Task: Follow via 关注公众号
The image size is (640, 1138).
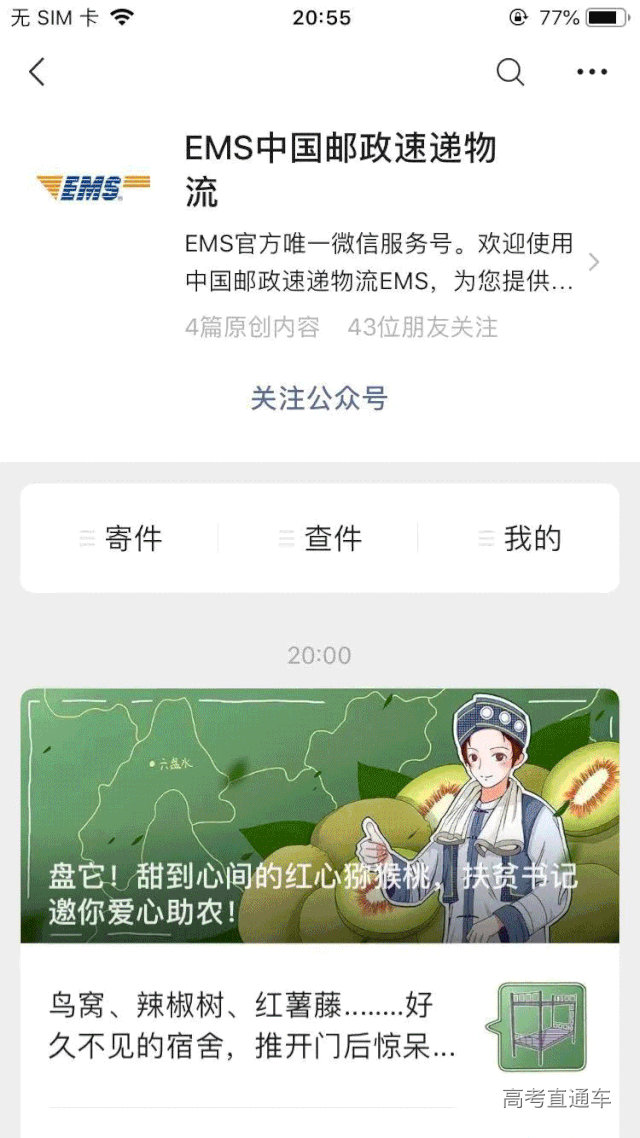Action: point(319,398)
